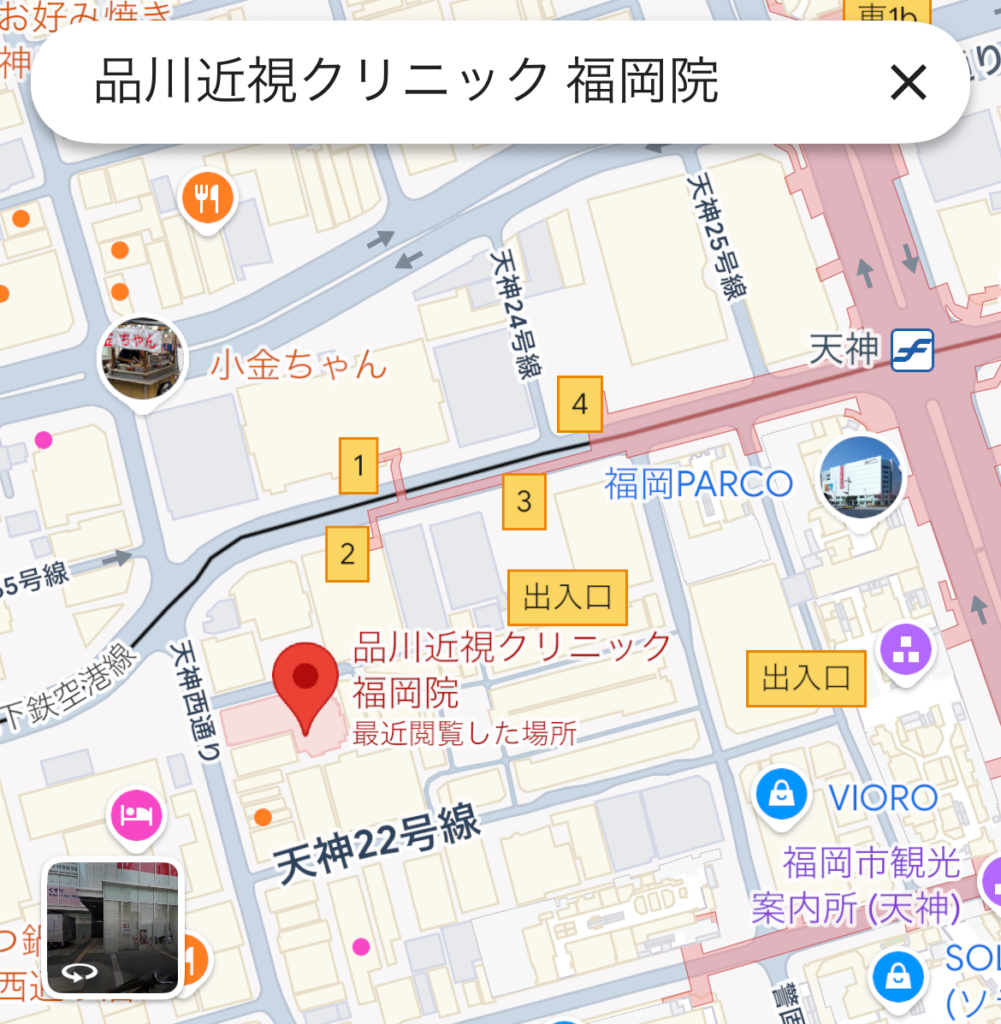Select subway exit number 1

coord(359,466)
